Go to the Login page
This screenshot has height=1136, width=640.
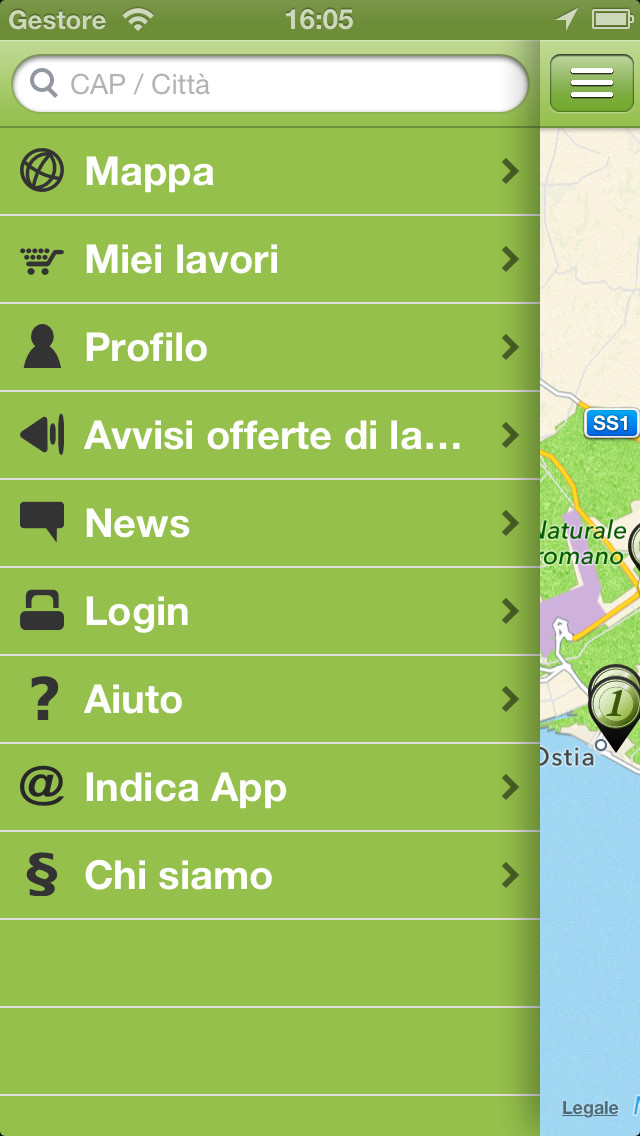coord(270,611)
